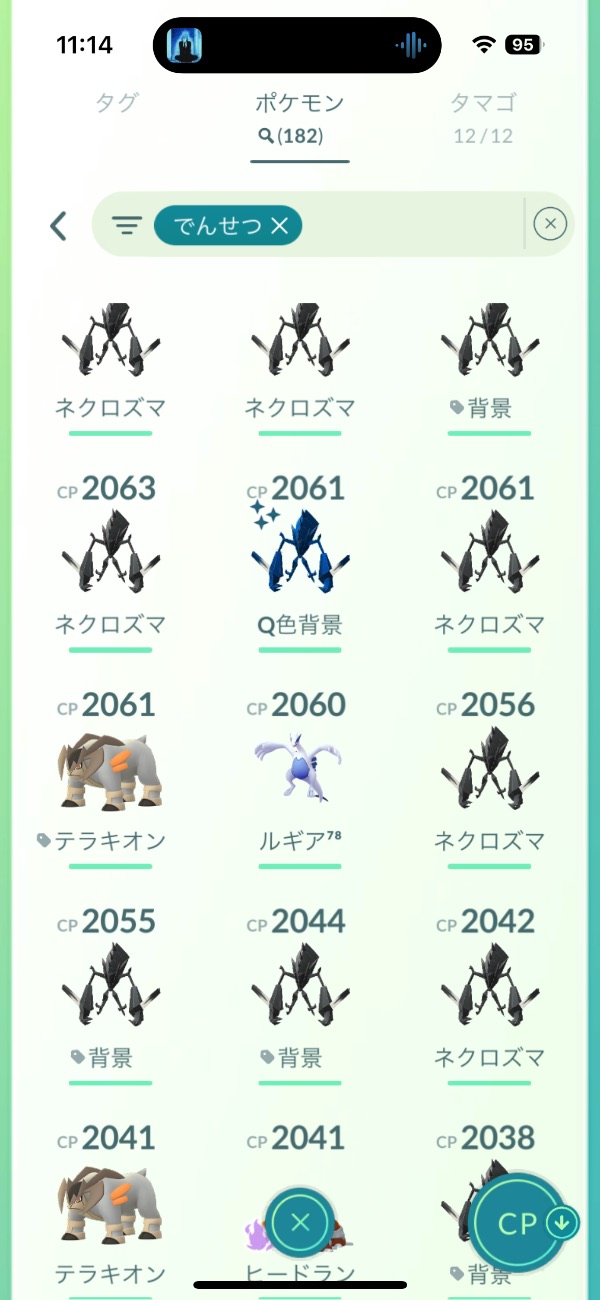Screen dimensions: 600x1300
Task: Open the filter options icon
Action: click(126, 225)
